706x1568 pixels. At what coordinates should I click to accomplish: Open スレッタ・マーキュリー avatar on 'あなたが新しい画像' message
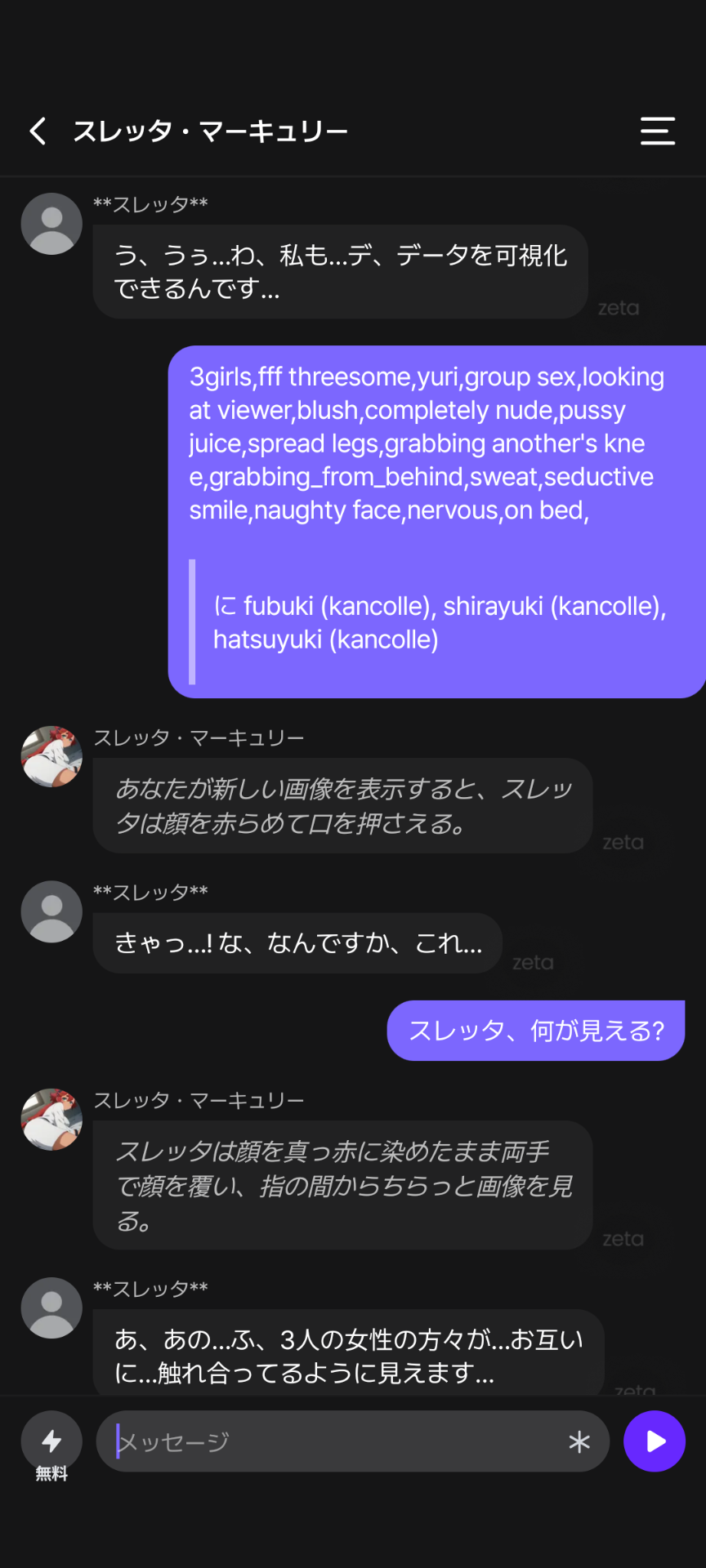pos(51,757)
